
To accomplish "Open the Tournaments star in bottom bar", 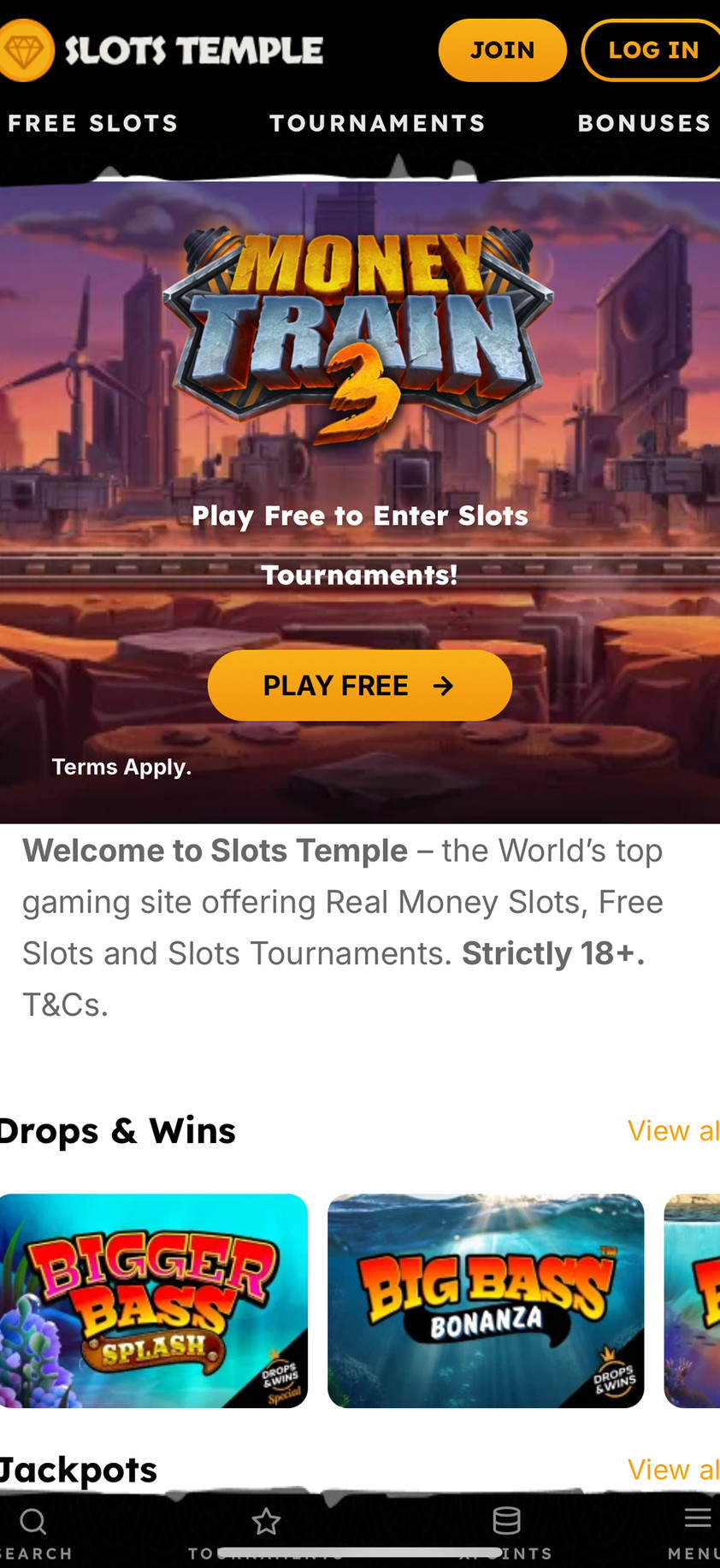I will point(266,1530).
